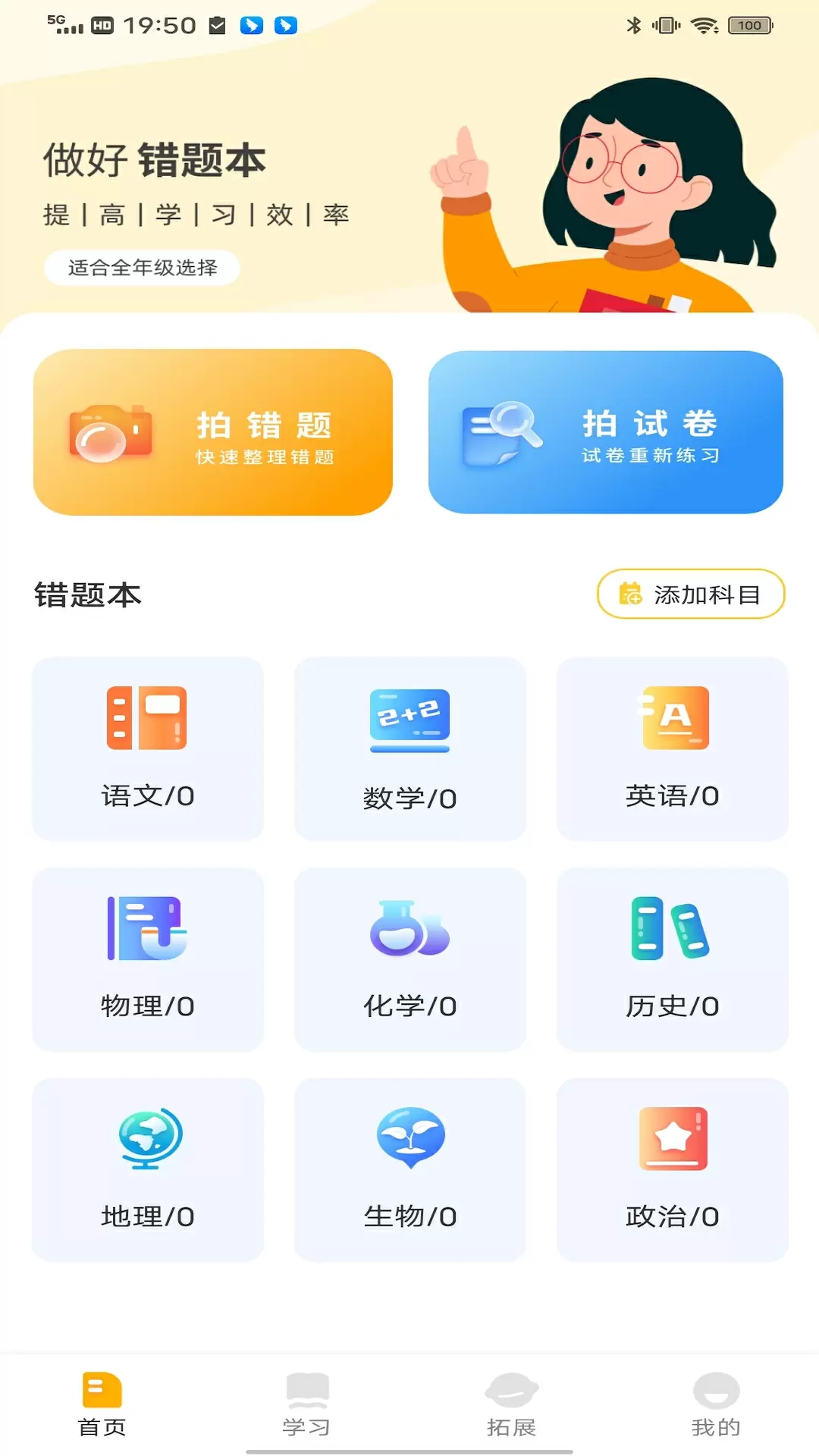
Task: Open the 数学 mistake notebook
Action: click(410, 749)
